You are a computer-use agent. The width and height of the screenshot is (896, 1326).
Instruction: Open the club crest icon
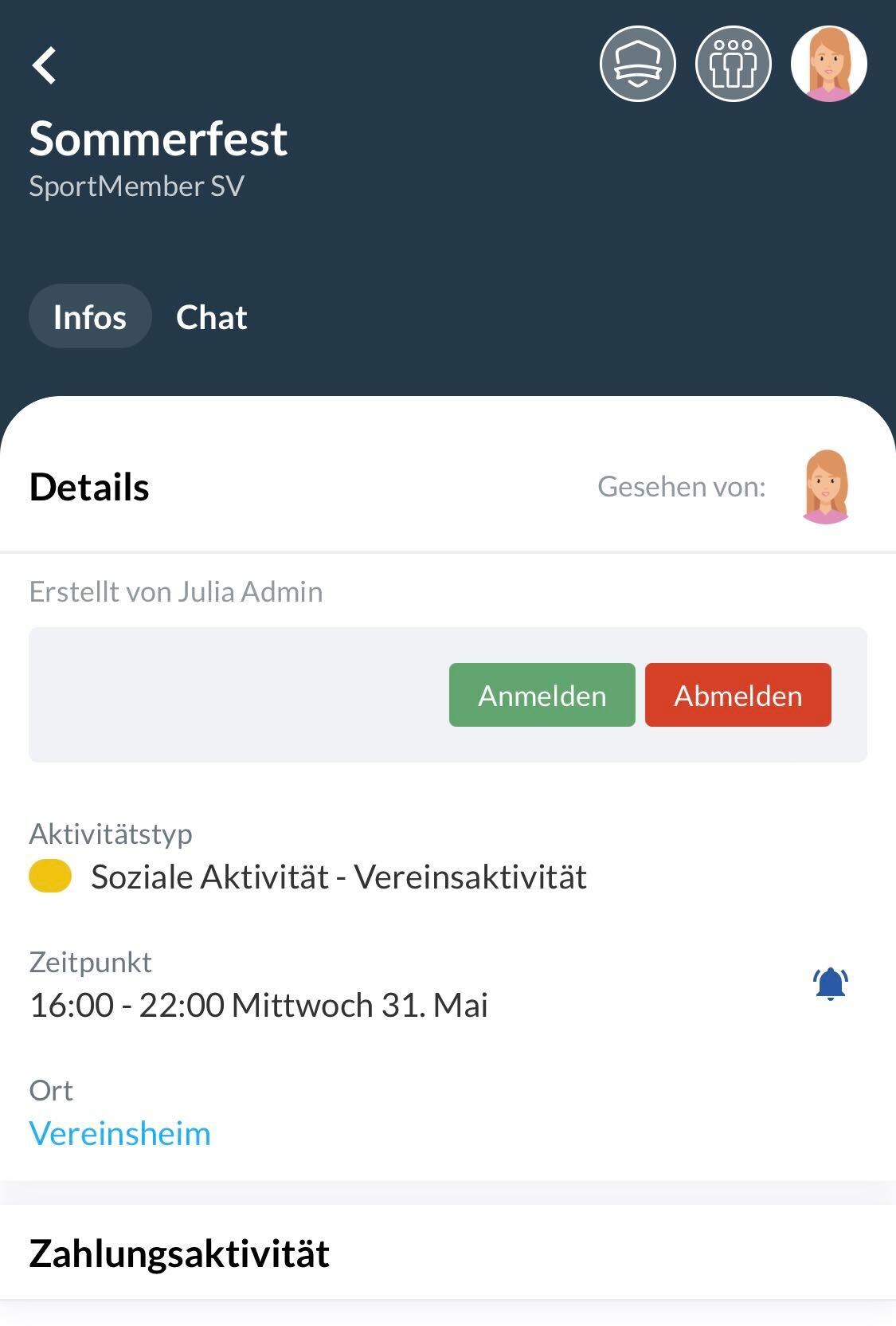637,64
